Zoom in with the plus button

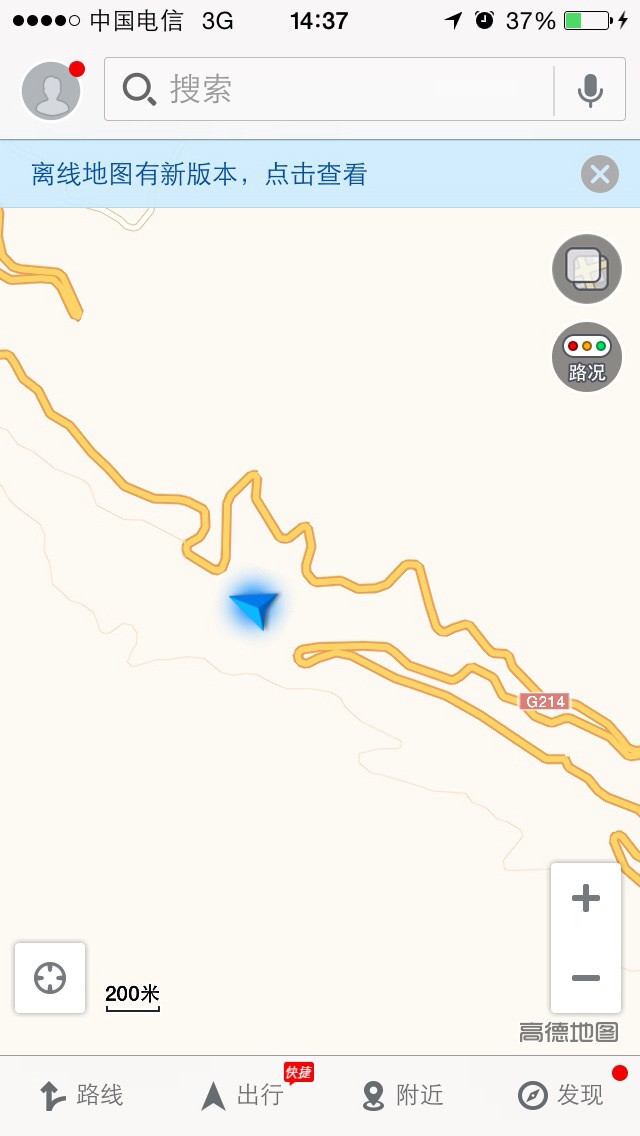[x=586, y=898]
